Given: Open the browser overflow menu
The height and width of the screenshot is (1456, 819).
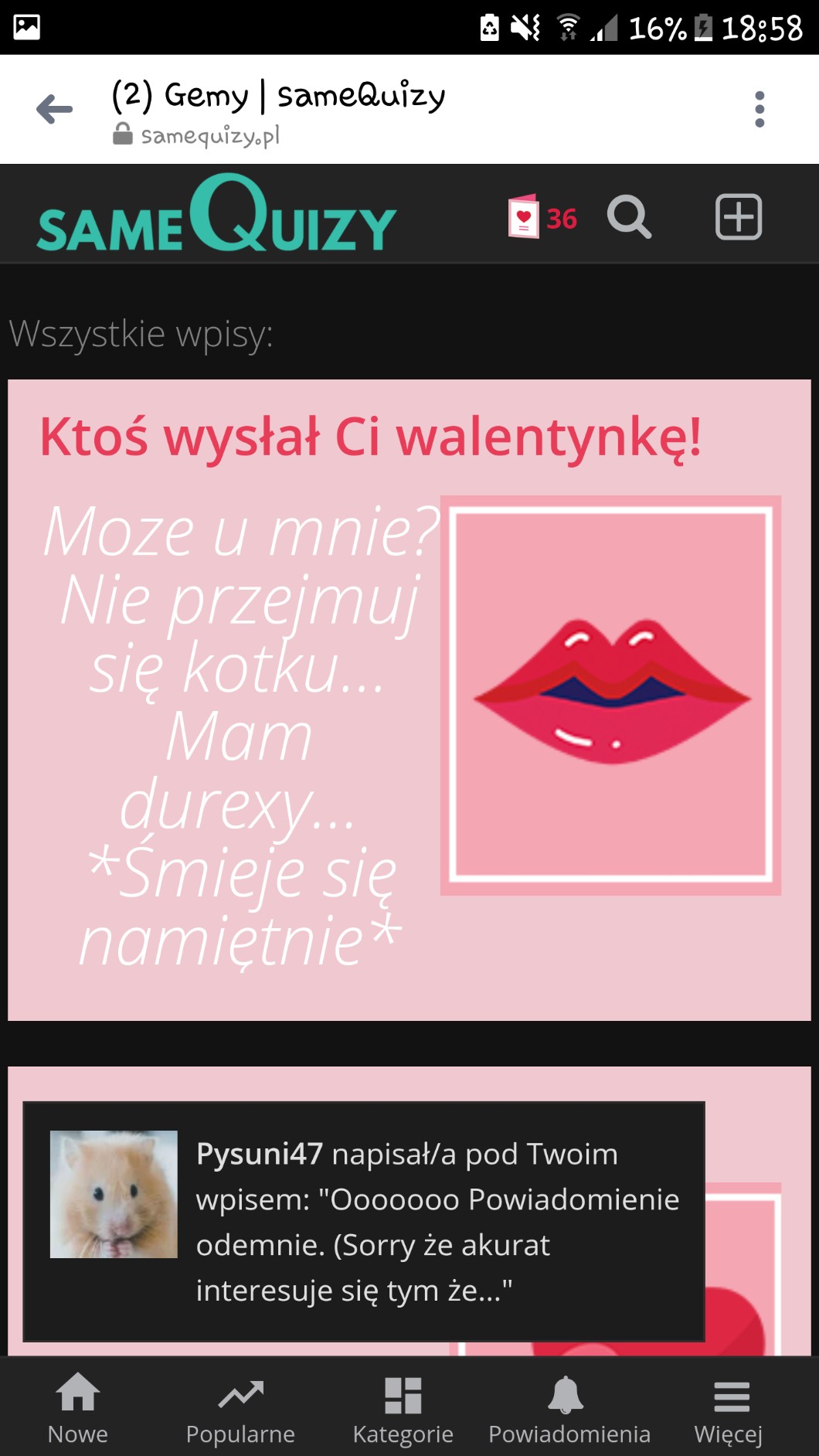Looking at the screenshot, I should click(760, 109).
